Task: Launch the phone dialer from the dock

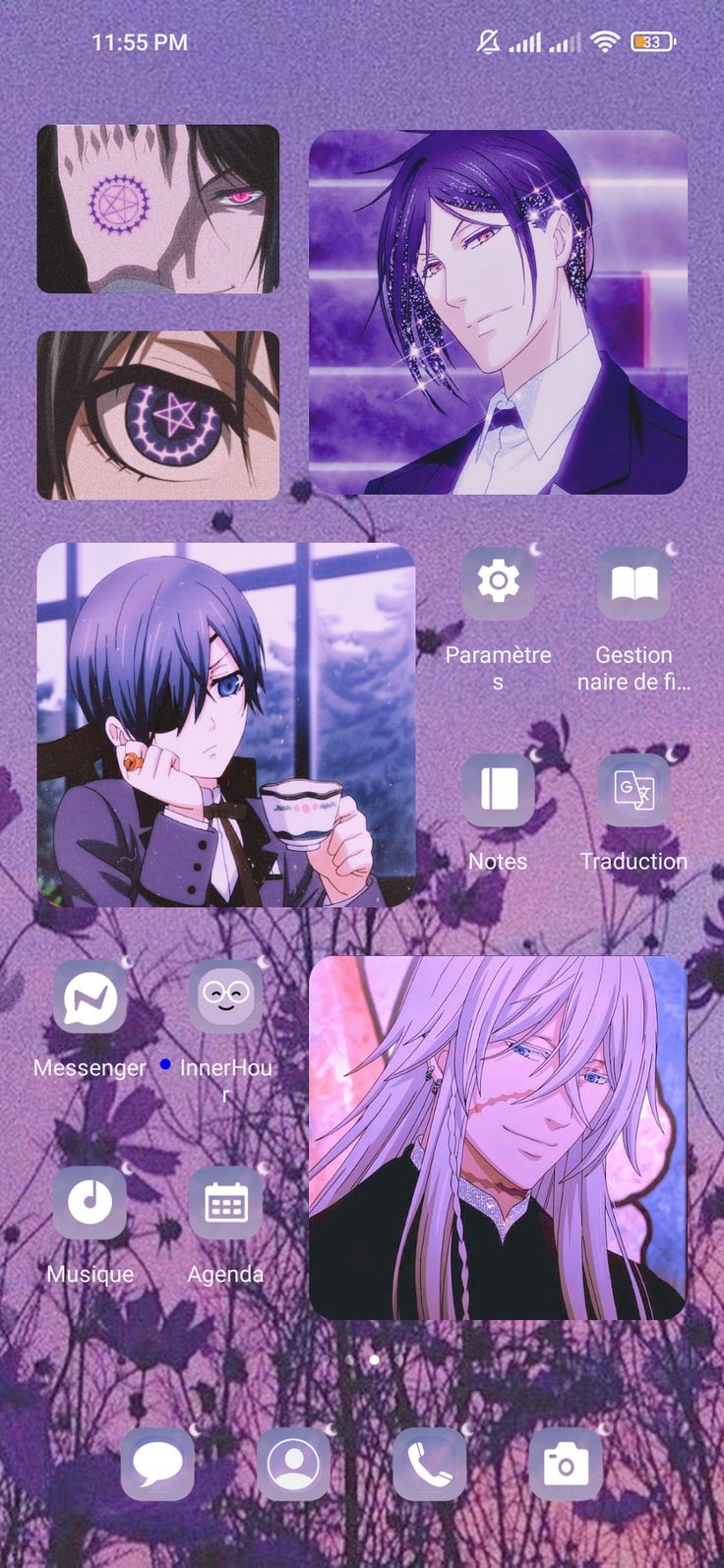Action: point(429,1465)
